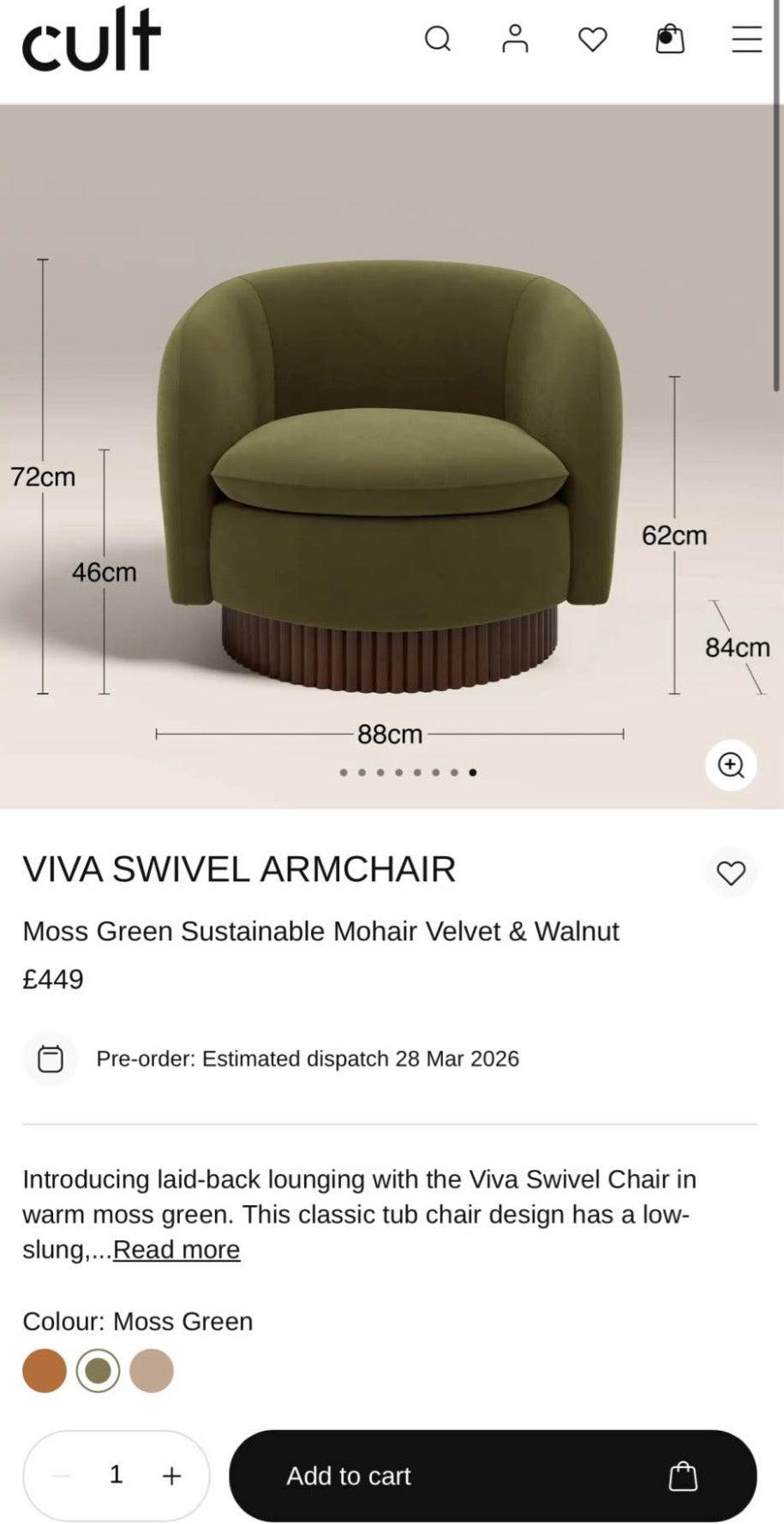Click the bag icon inside Add to cart
The width and height of the screenshot is (784, 1524).
point(683,1476)
